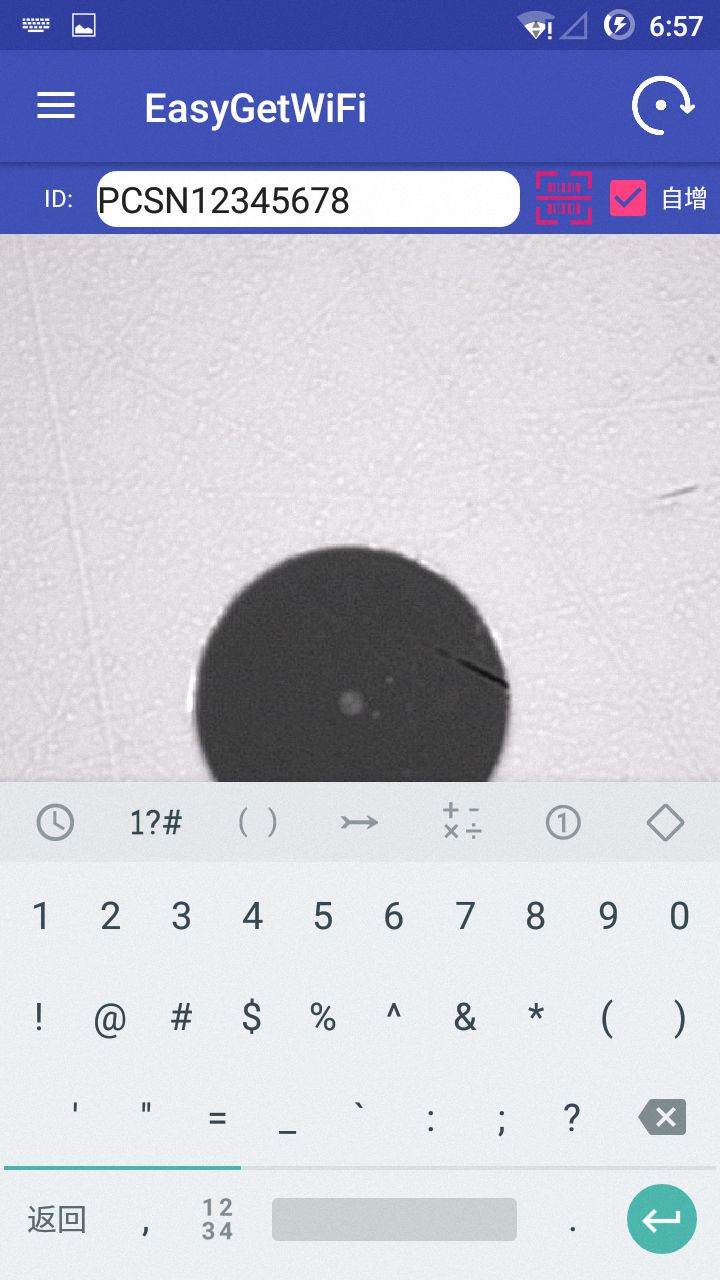Open the hamburger drawer menu
The image size is (720, 1280).
coord(56,106)
